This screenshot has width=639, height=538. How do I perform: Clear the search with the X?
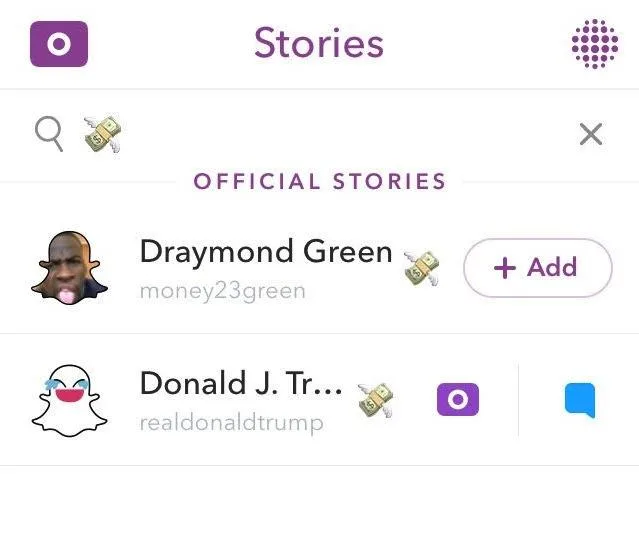[x=591, y=134]
